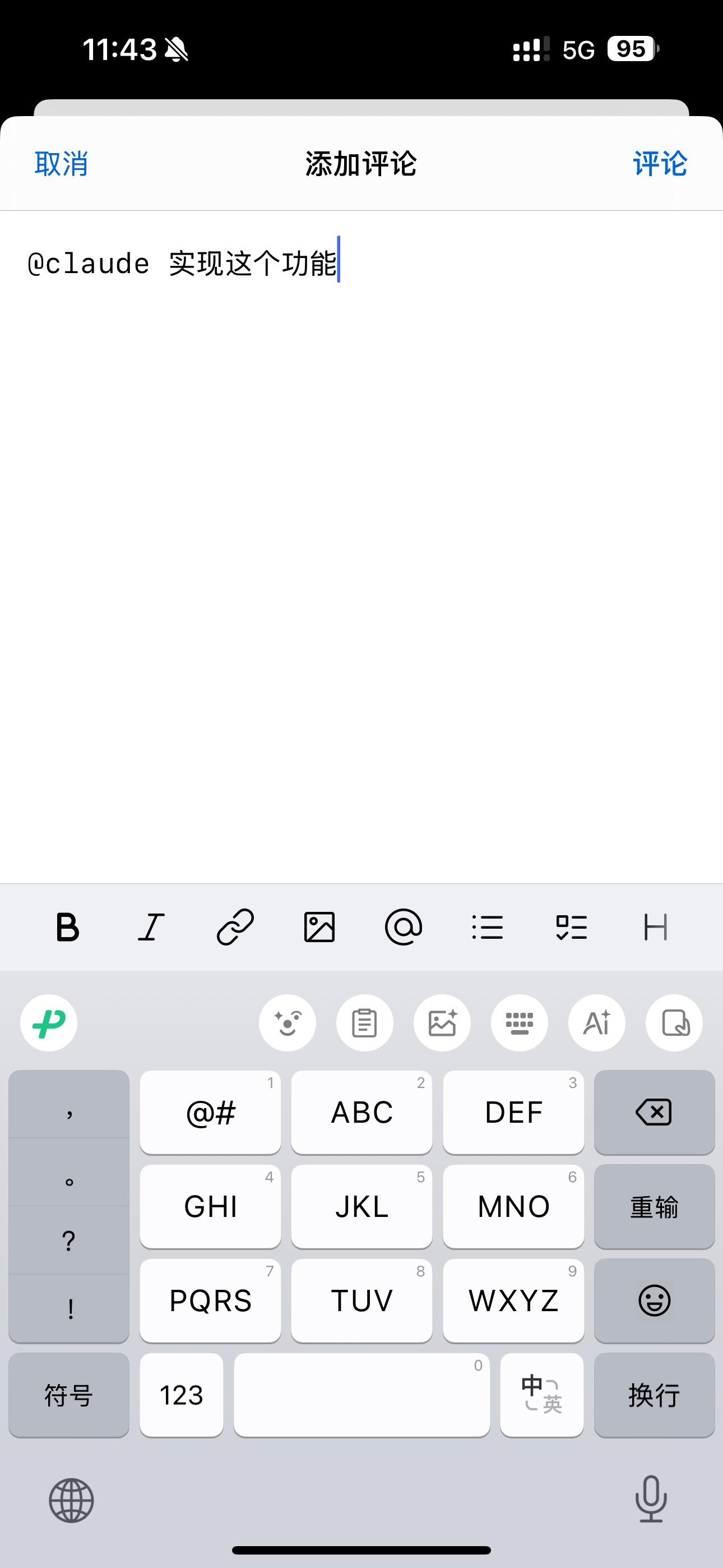
Task: Open the 符号 symbols panel
Action: tap(68, 1395)
